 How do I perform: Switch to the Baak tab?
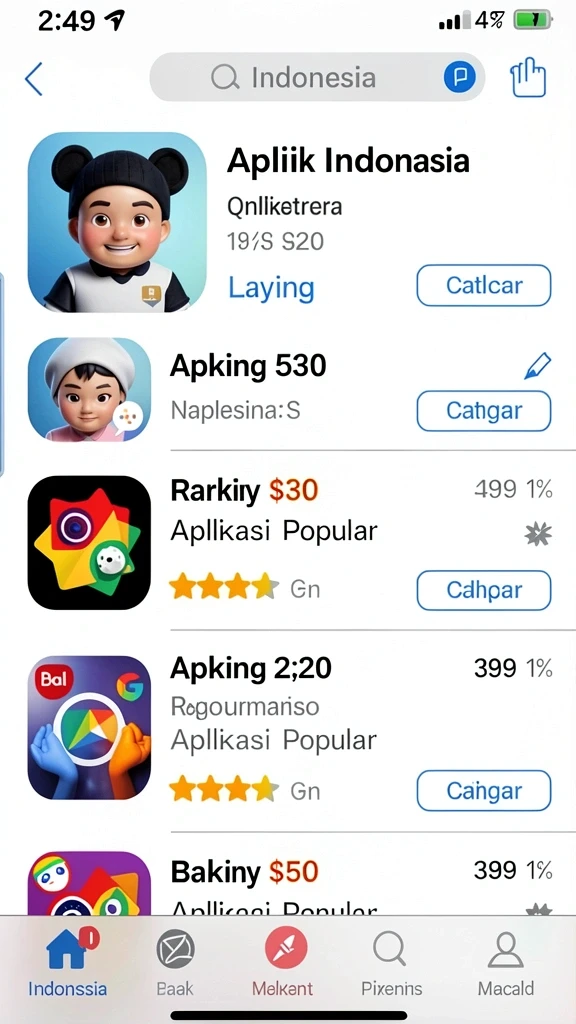(175, 964)
